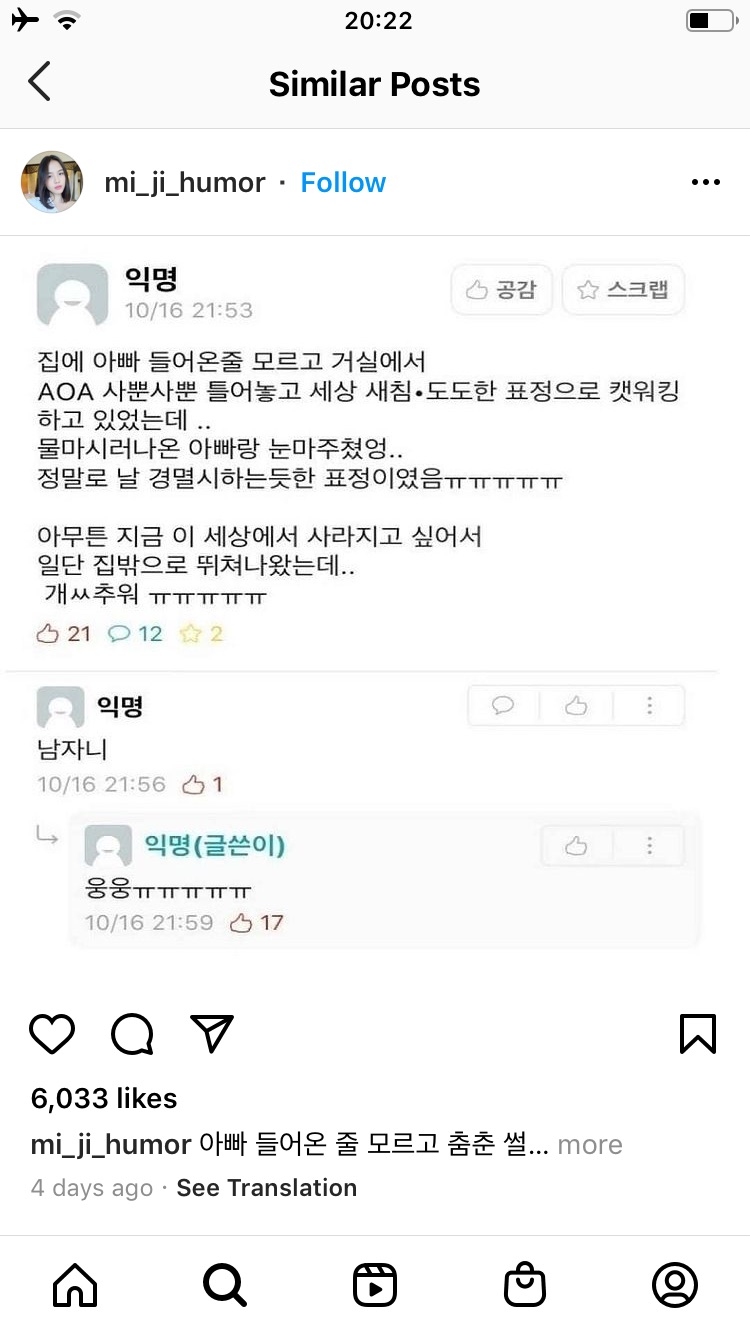Screen dimensions: 750x1334
Task: Go back from Similar Posts
Action: click(40, 83)
